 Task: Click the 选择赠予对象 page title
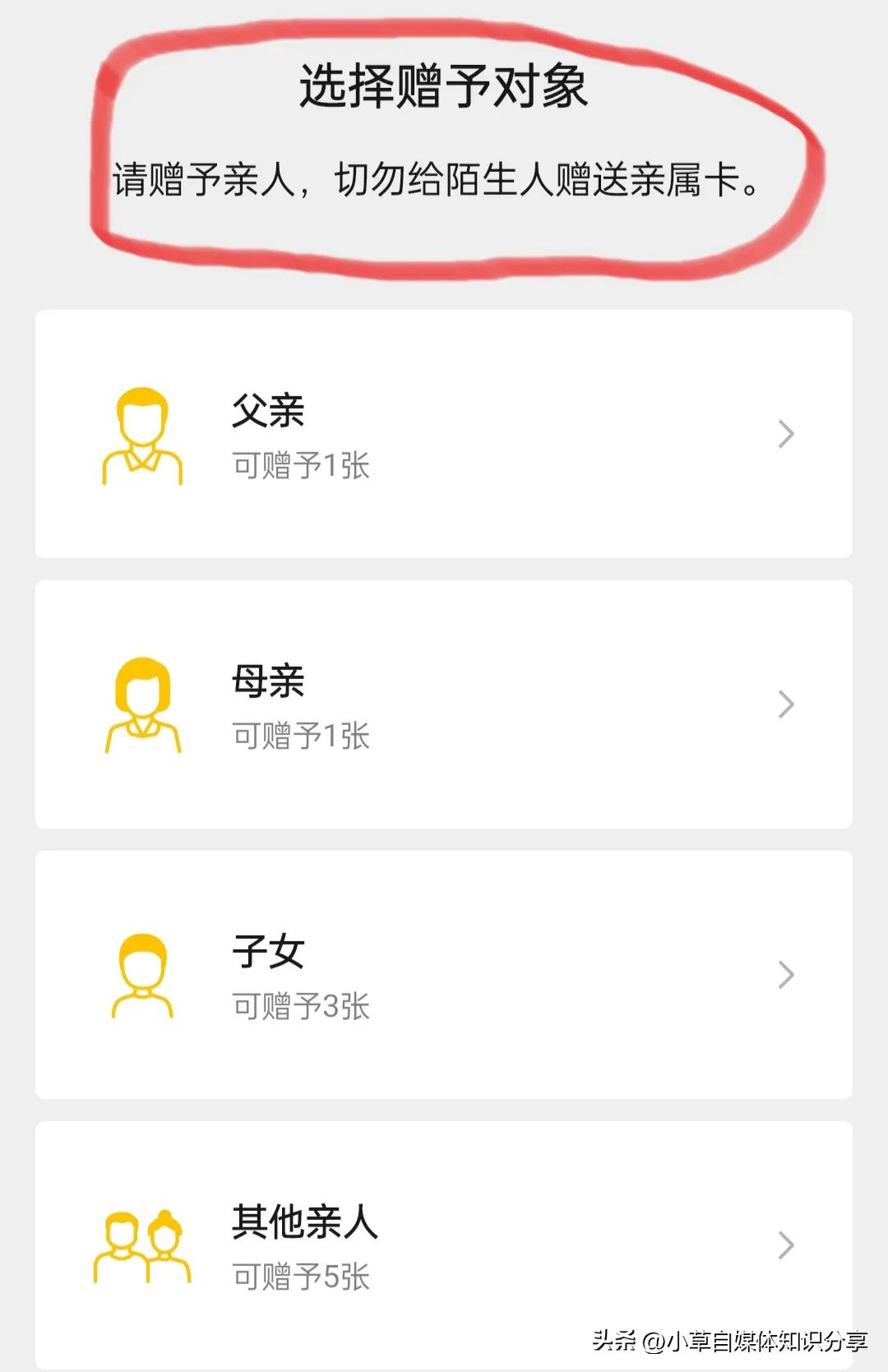(x=444, y=85)
